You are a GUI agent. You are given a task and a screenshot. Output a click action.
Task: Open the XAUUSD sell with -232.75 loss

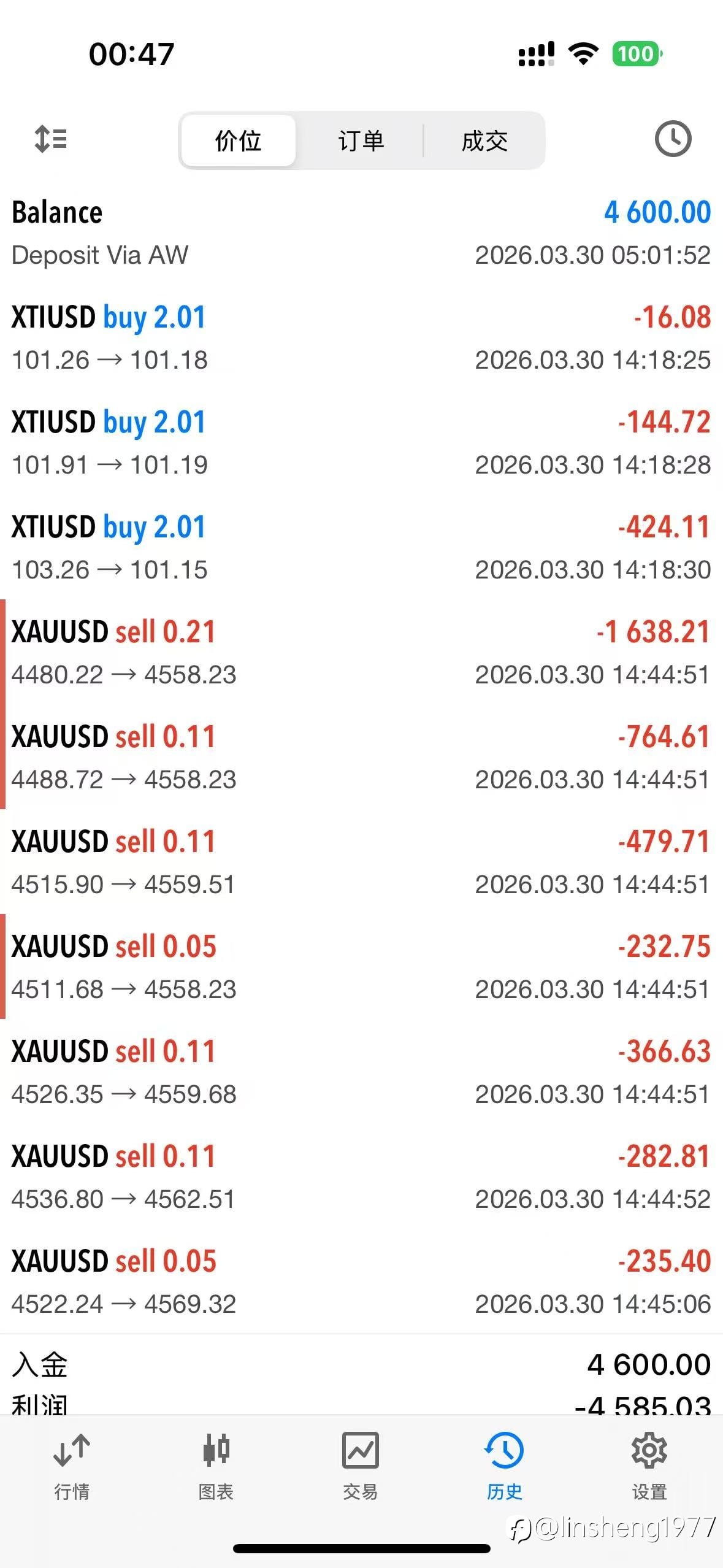pos(361,967)
